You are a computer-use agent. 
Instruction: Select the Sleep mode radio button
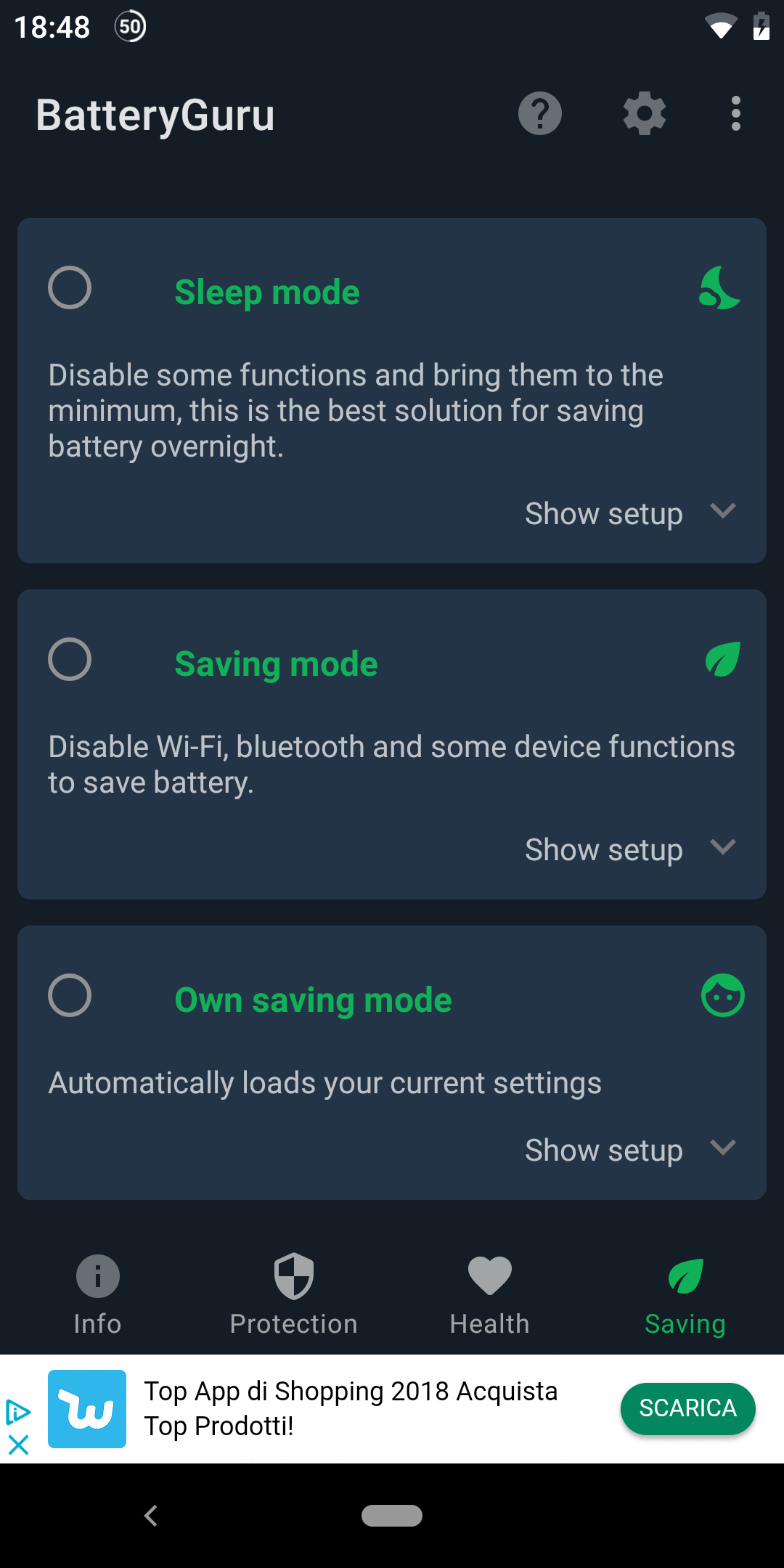point(70,287)
